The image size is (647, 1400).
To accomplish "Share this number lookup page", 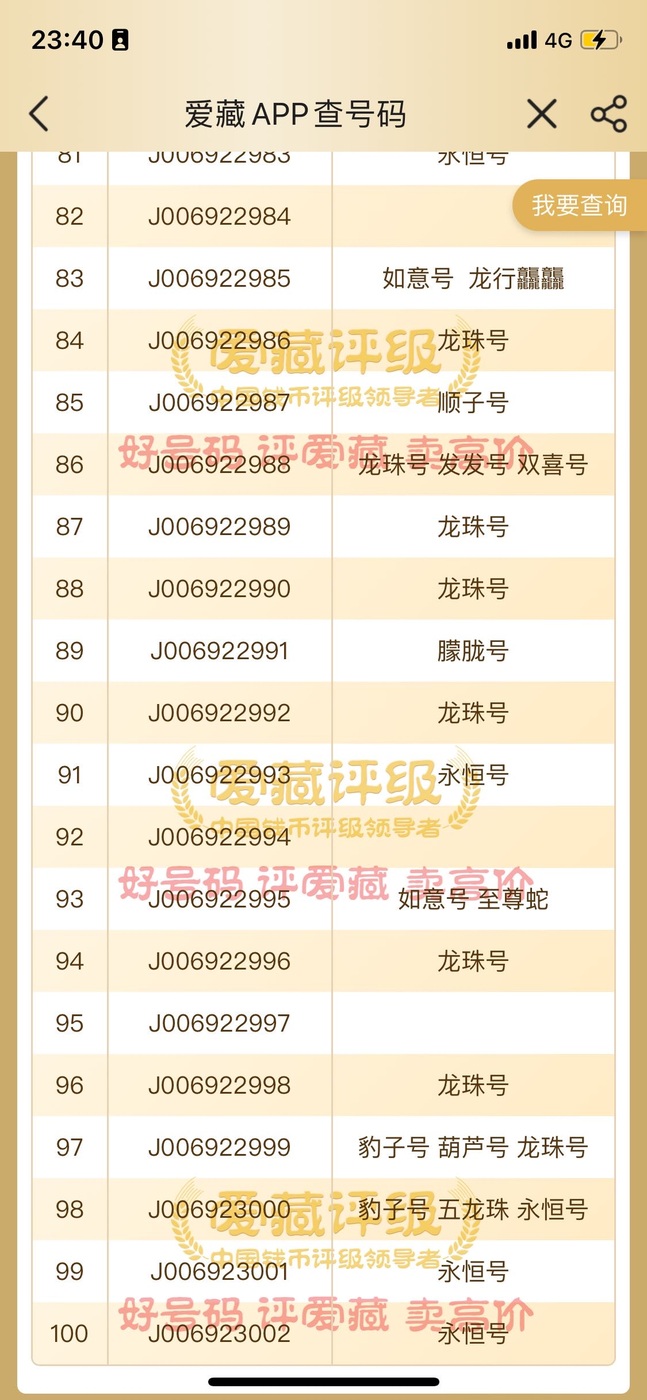I will [608, 114].
